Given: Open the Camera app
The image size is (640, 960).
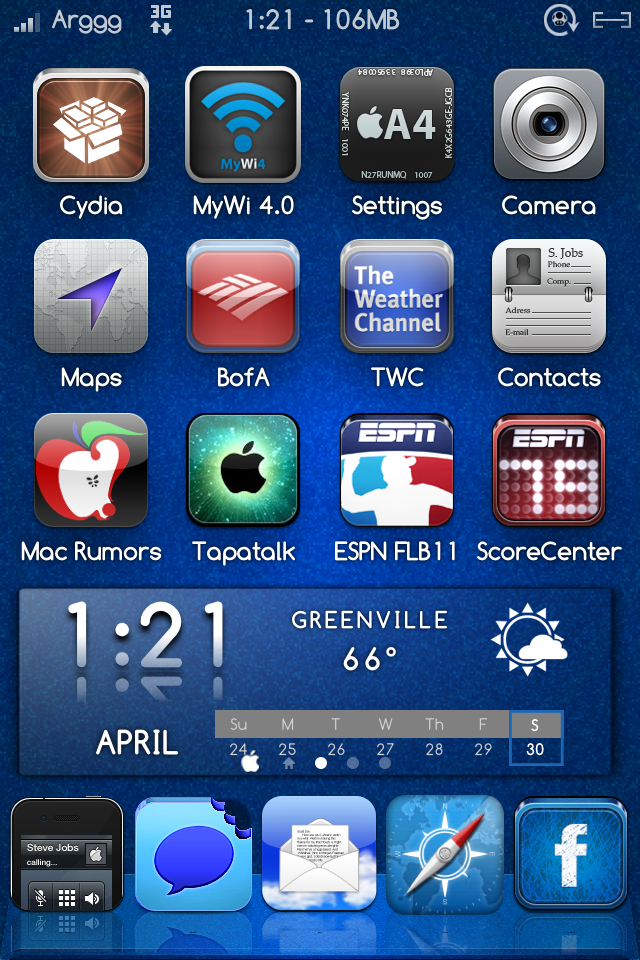Looking at the screenshot, I should click(548, 125).
